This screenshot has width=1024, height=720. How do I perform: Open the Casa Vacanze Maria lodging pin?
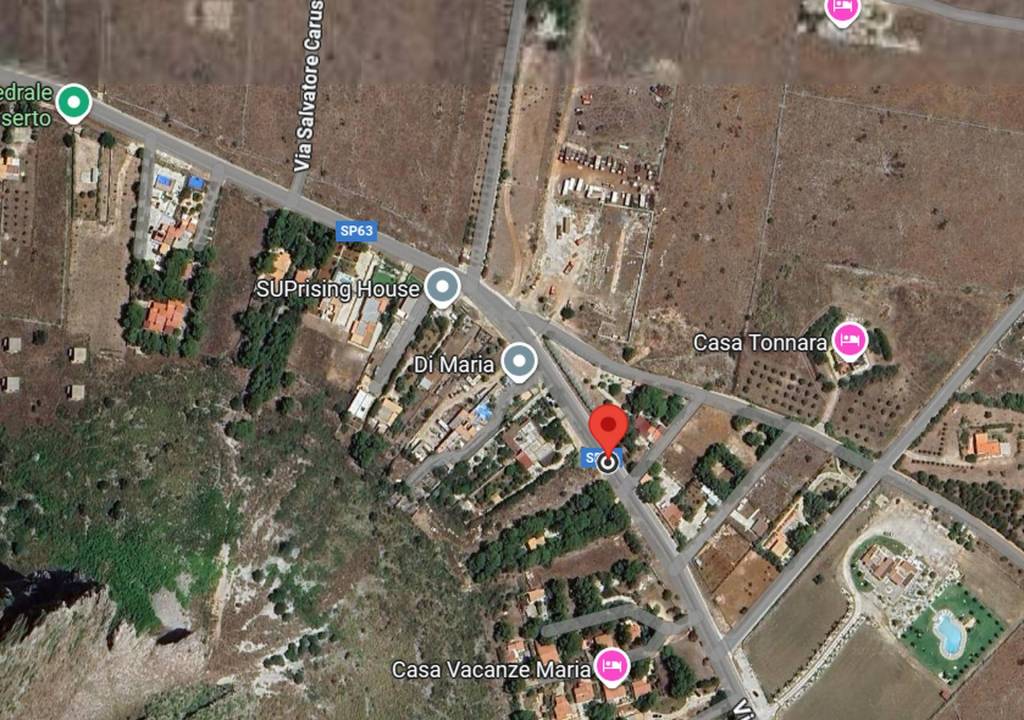pyautogui.click(x=610, y=665)
